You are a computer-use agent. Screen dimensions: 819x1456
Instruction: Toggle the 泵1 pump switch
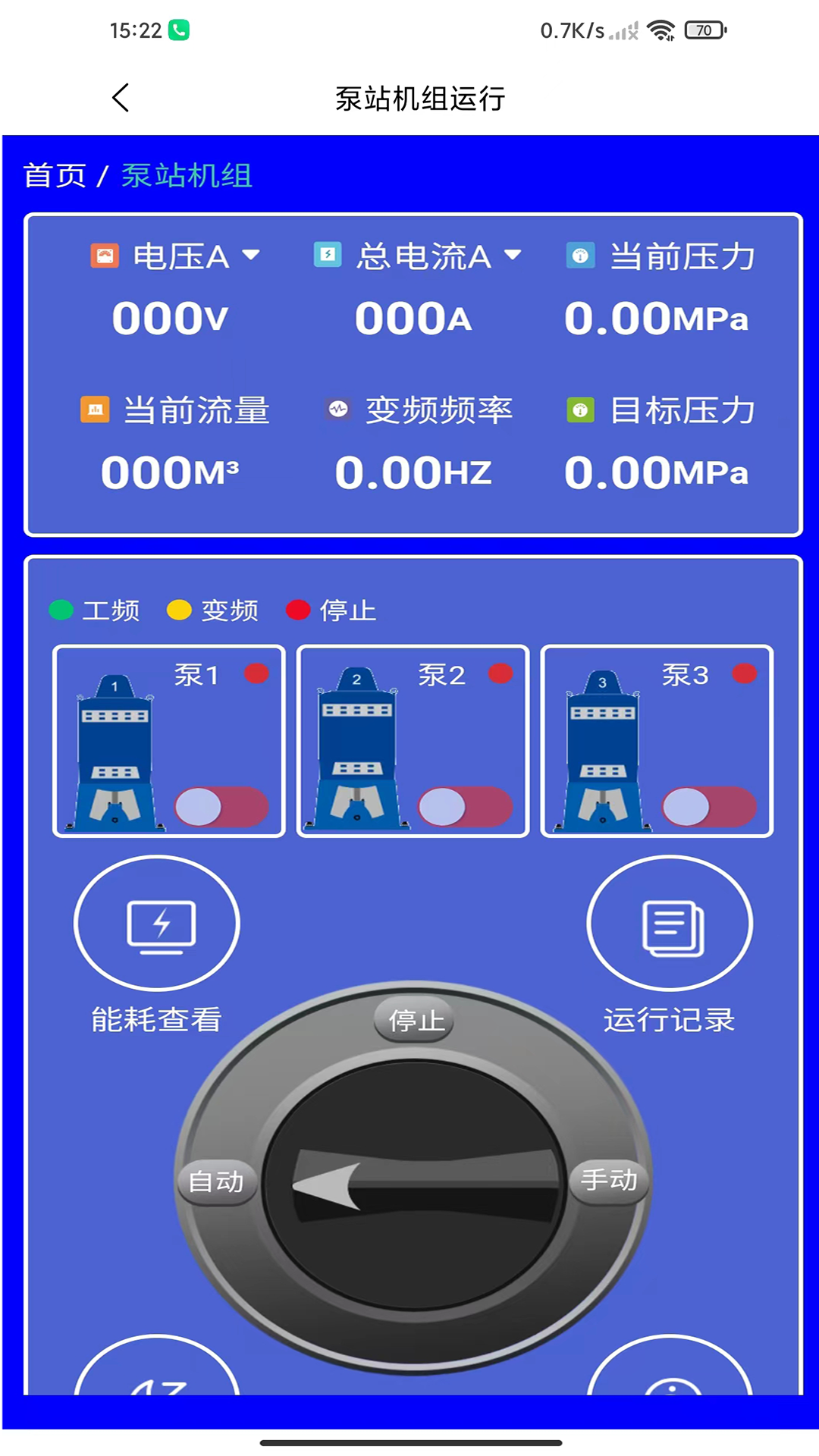(x=220, y=807)
